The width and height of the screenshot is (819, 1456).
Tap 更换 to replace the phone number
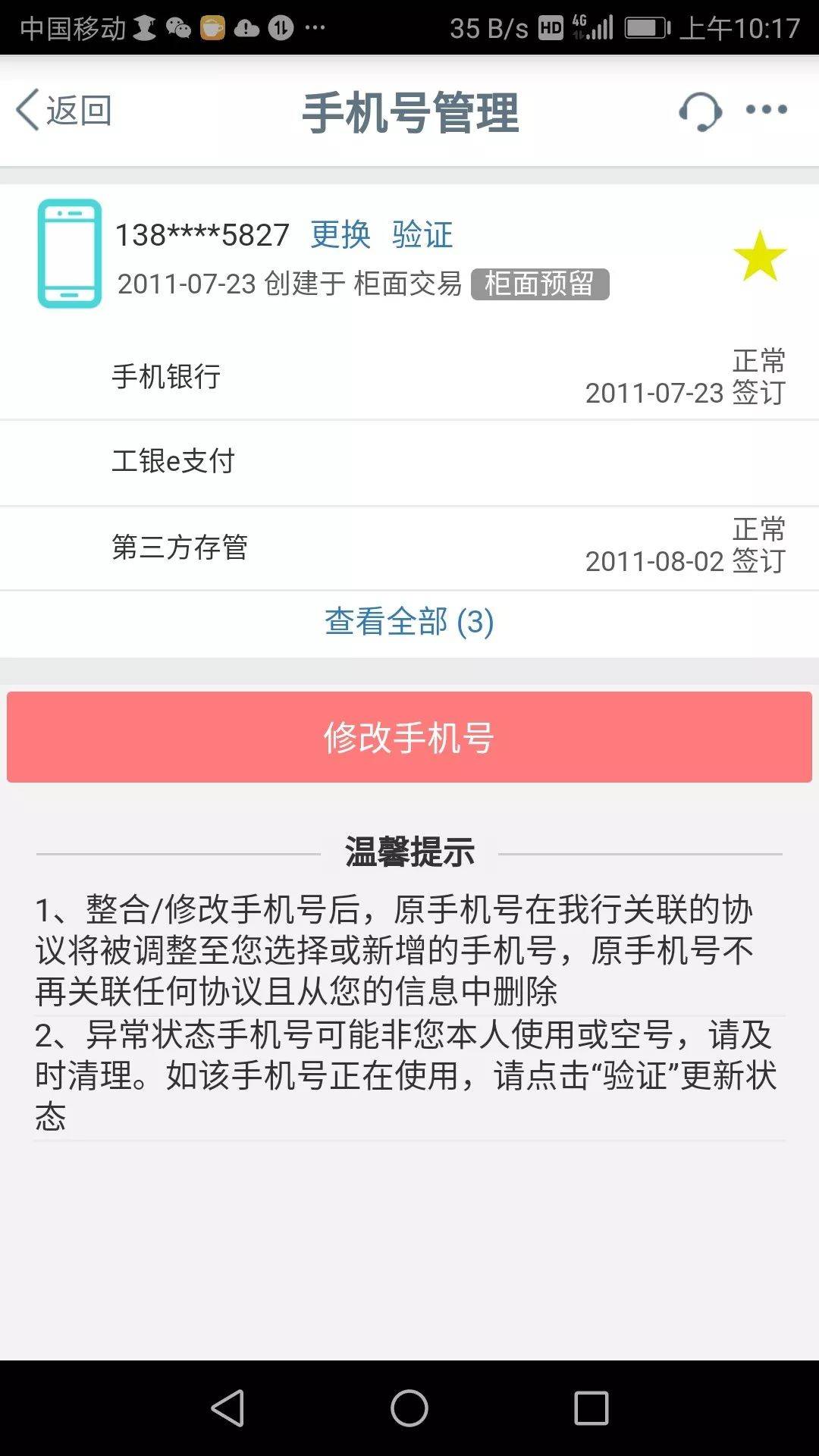[x=340, y=234]
